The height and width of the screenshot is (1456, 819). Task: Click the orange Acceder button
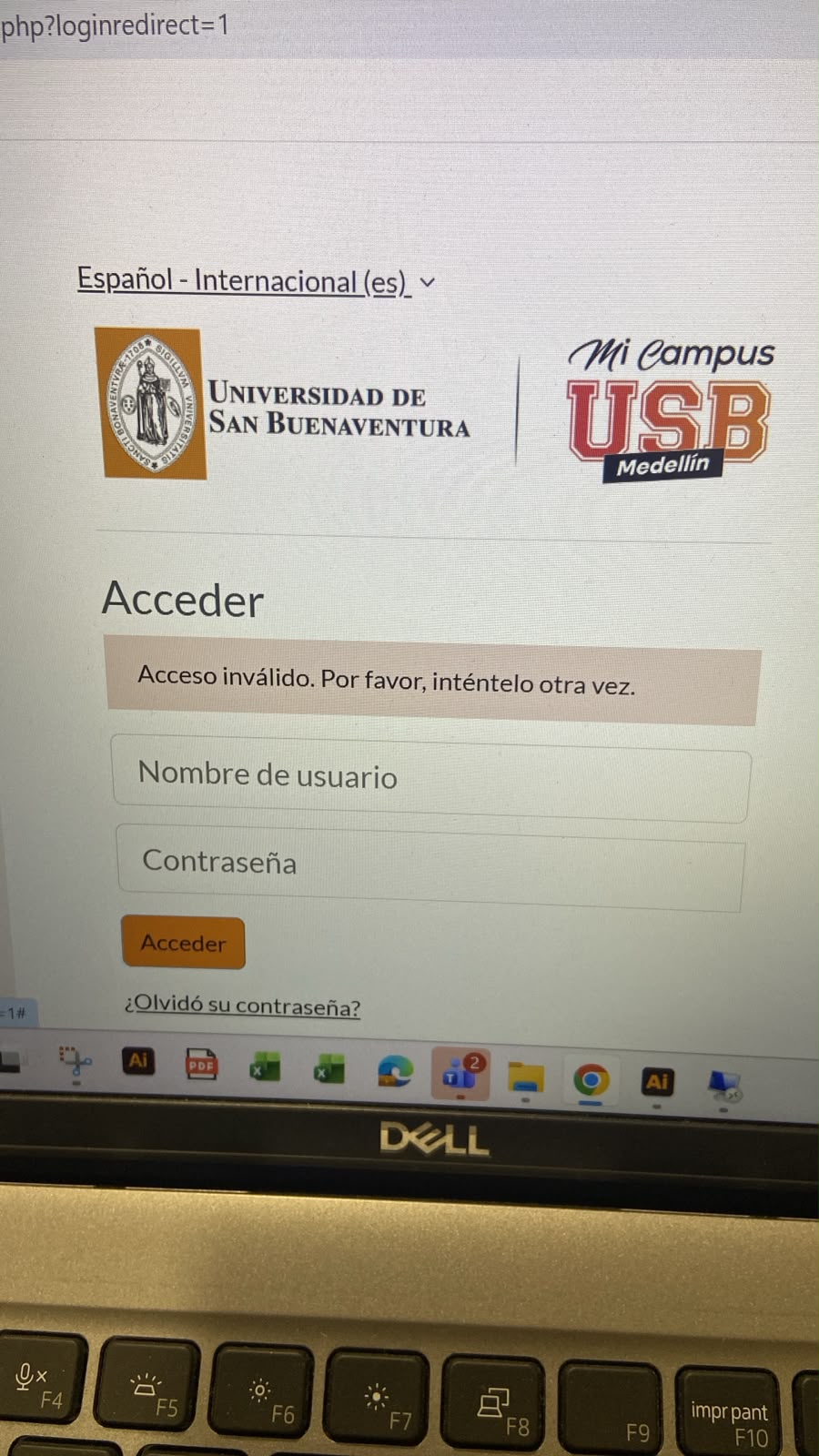pos(183,943)
